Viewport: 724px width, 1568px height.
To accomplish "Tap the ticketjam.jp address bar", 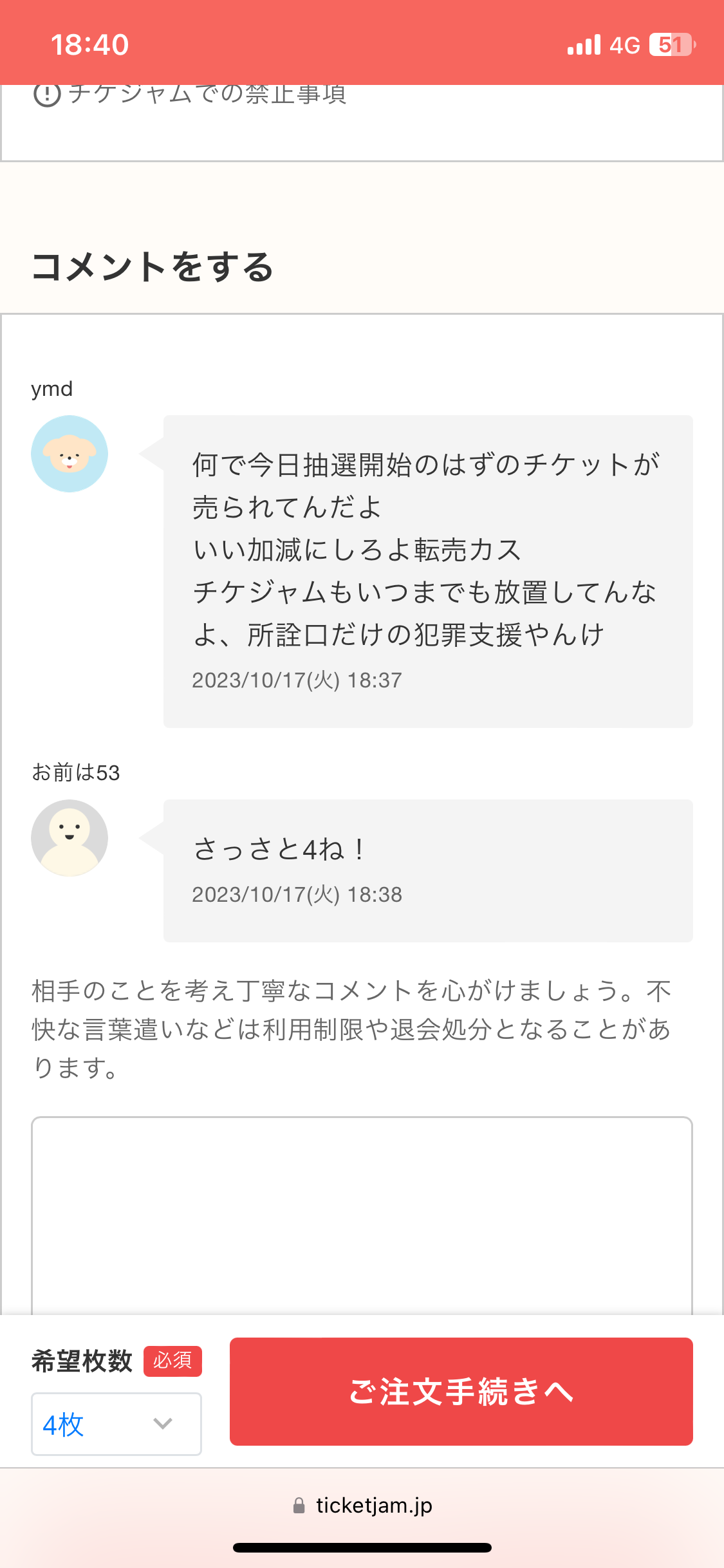I will (x=362, y=1506).
